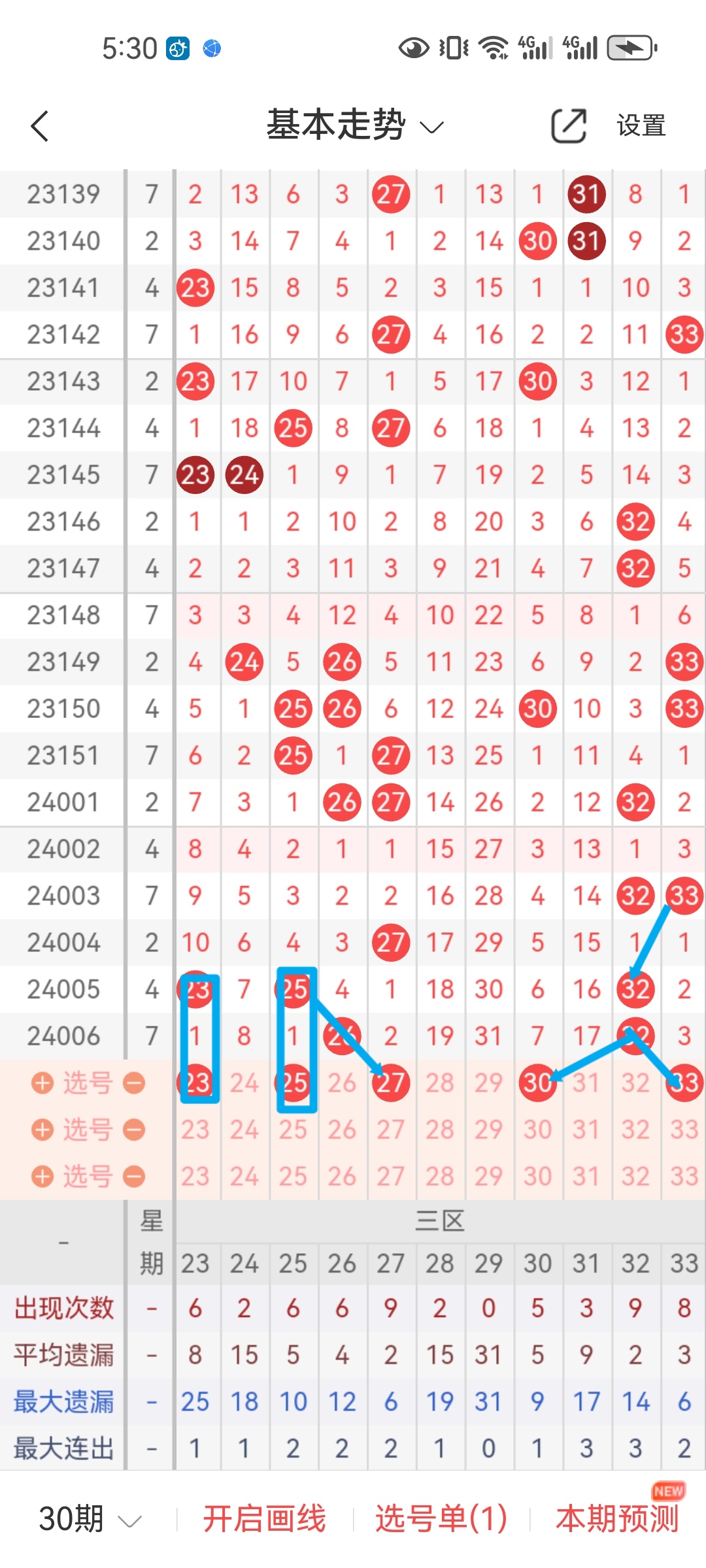
Task: Enable drawing with 开启画线
Action: [264, 1518]
